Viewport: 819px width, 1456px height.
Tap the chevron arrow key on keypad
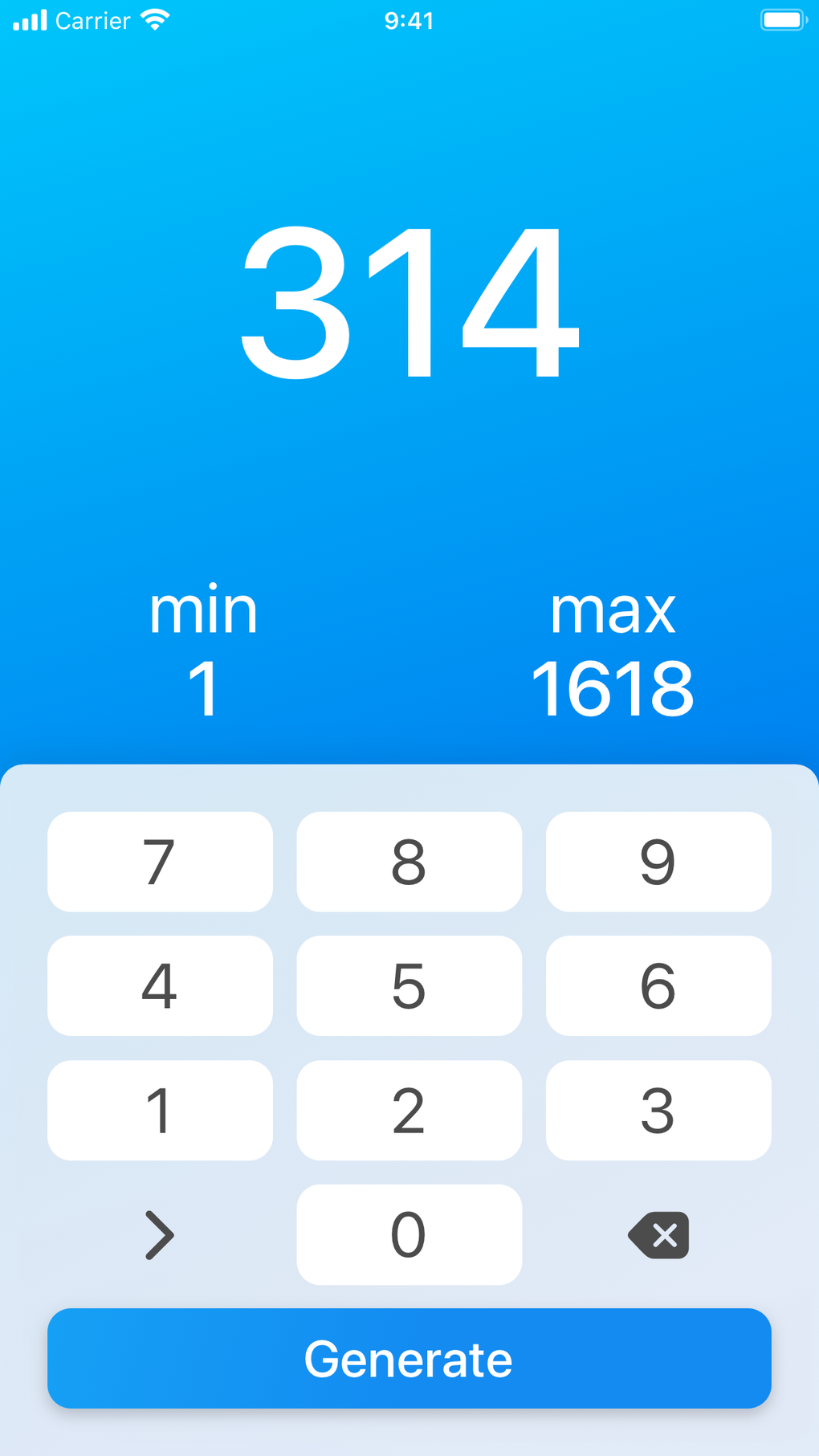tap(159, 1234)
